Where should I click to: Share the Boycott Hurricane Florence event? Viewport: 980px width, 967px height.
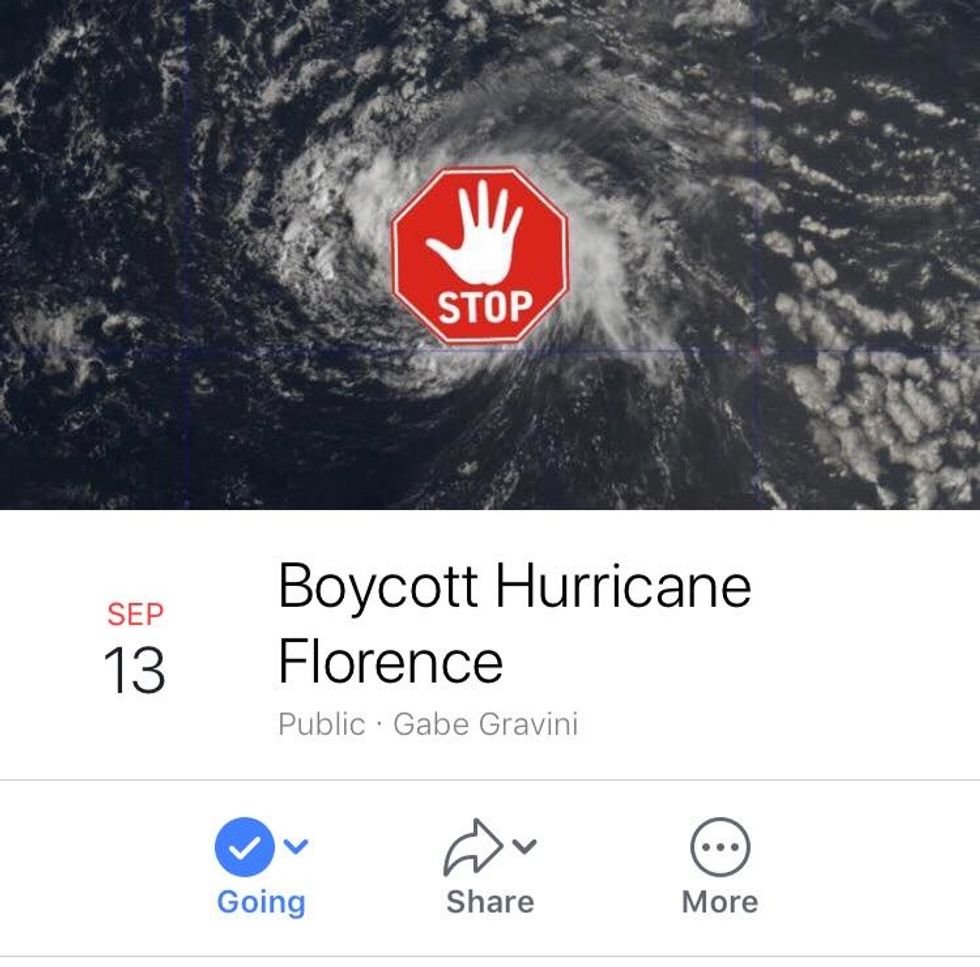tap(489, 865)
